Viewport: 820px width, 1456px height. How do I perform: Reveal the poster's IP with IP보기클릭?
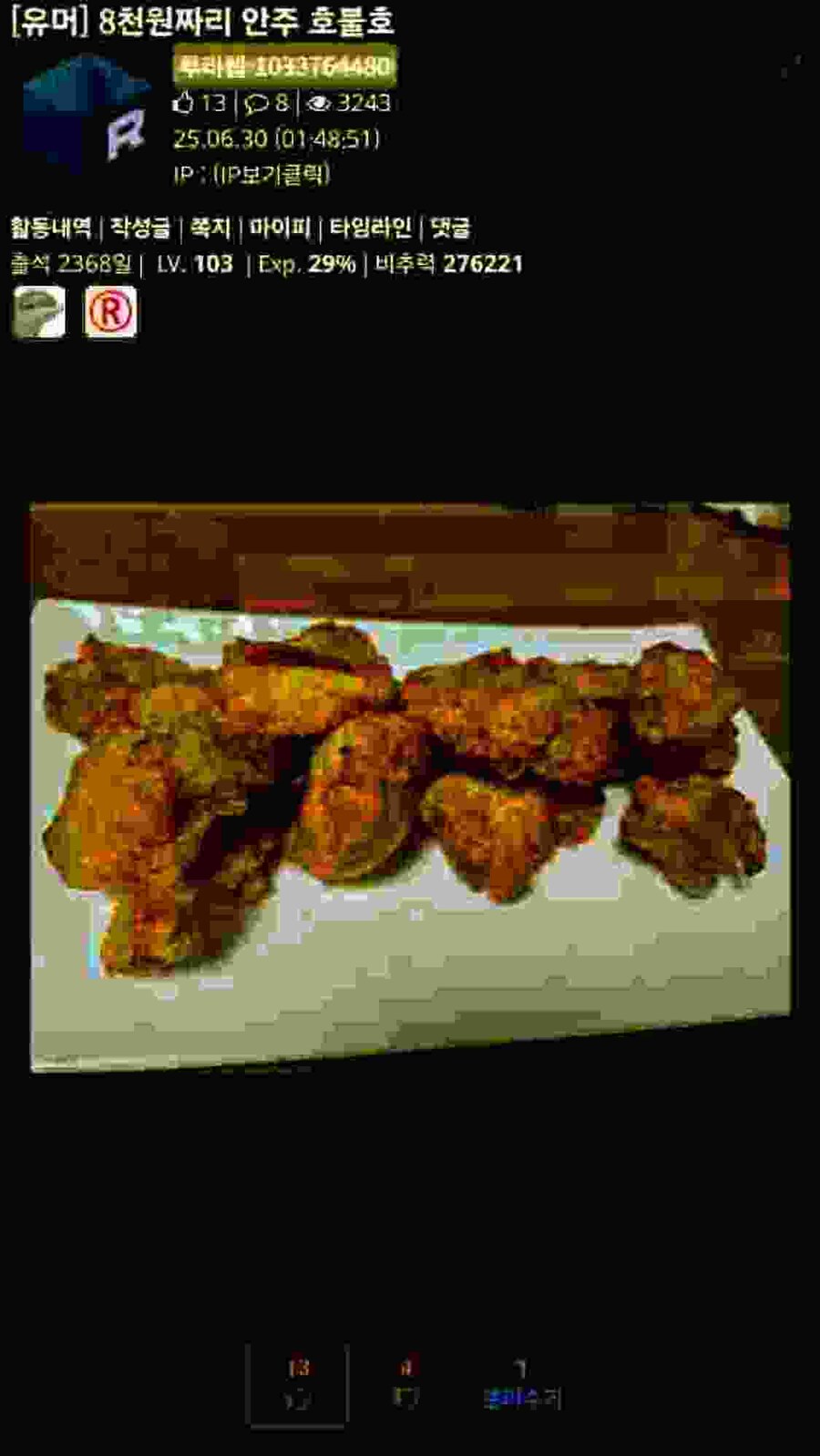(x=272, y=174)
